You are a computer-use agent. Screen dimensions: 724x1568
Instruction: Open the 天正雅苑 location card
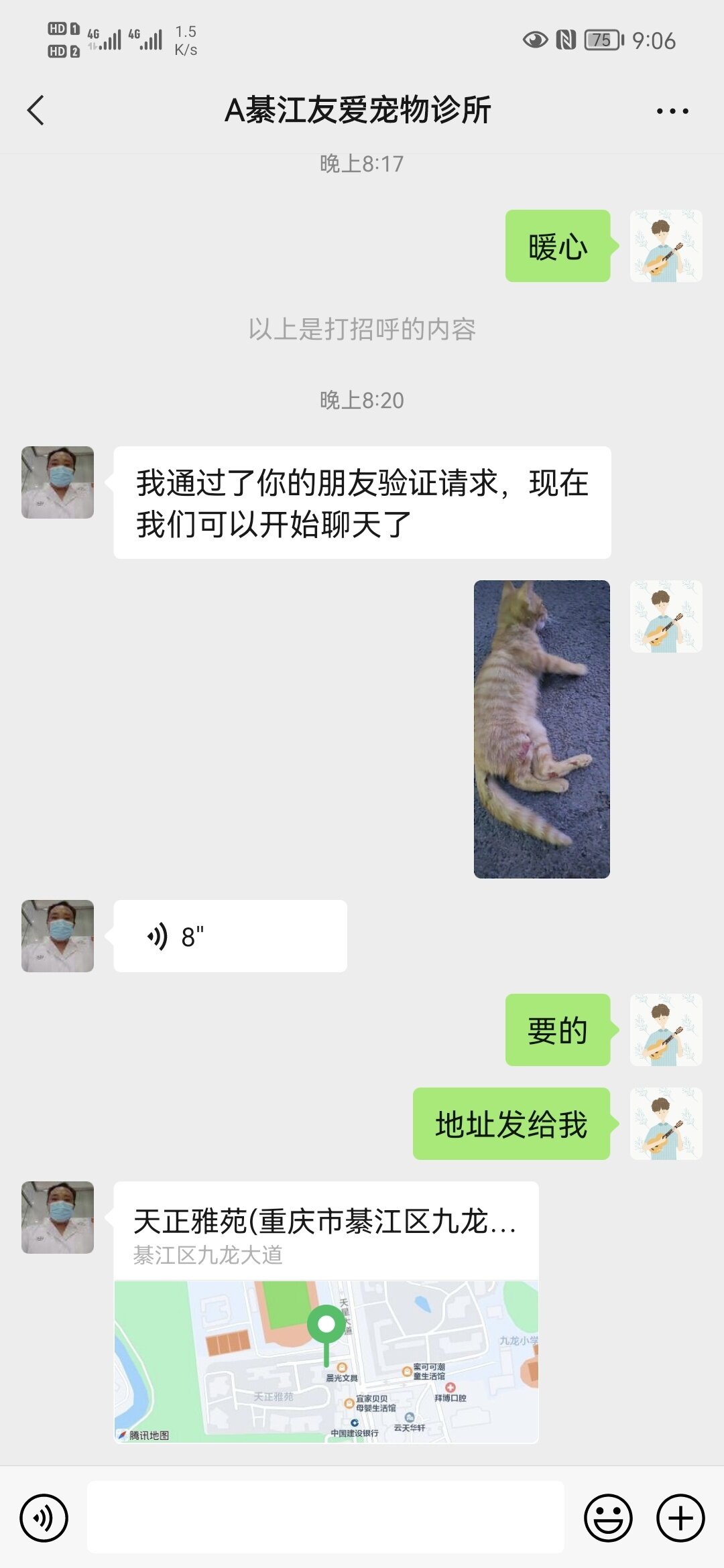pos(326,1312)
